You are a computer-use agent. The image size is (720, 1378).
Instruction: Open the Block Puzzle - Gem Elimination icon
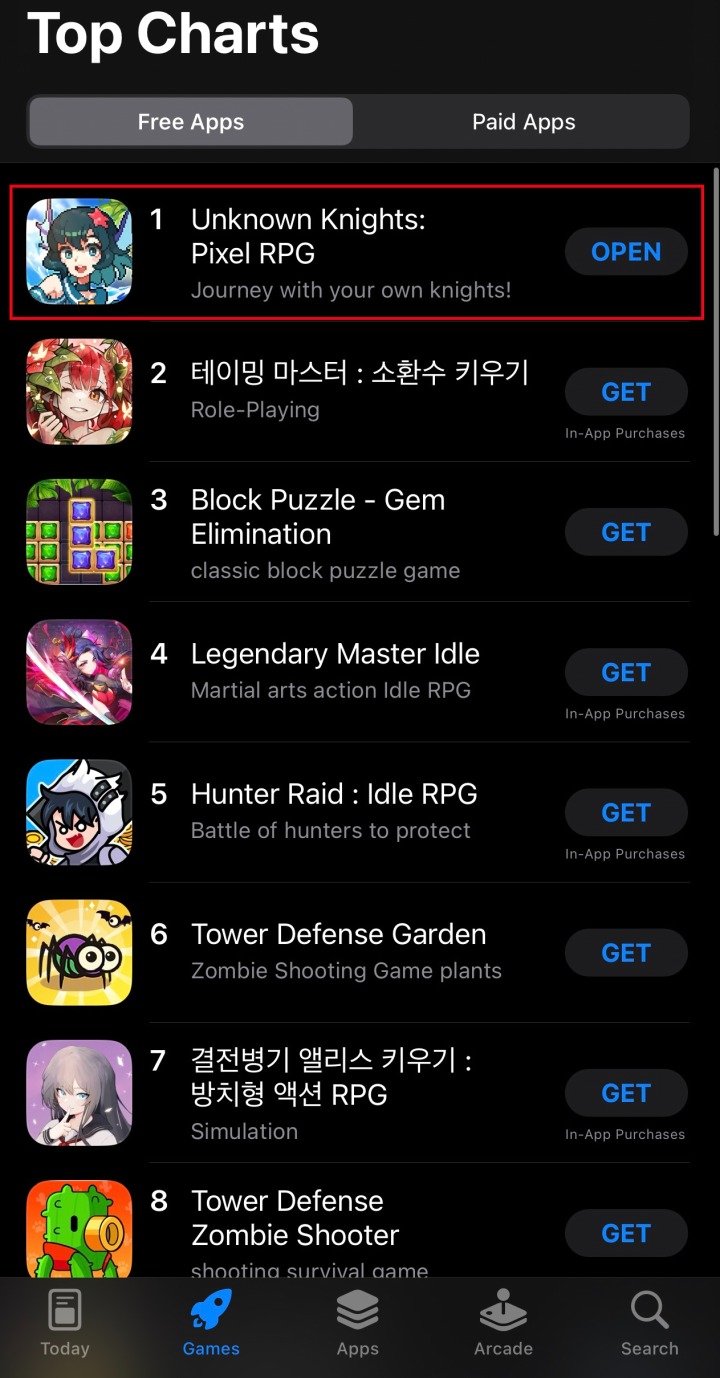point(78,532)
